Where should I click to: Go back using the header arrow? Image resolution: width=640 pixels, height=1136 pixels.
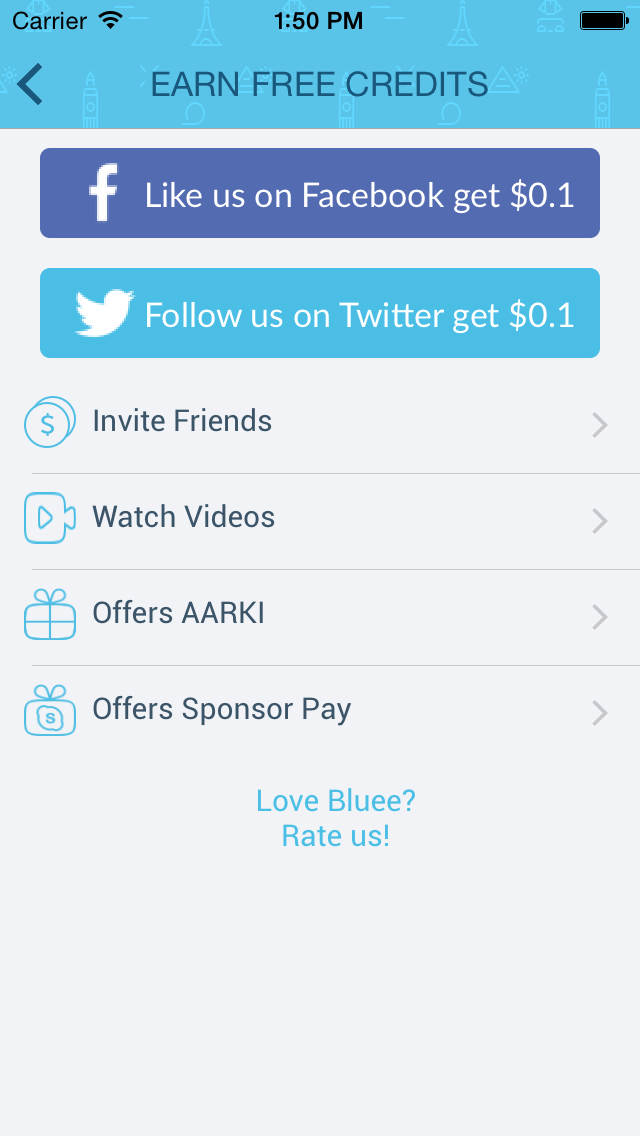click(30, 84)
